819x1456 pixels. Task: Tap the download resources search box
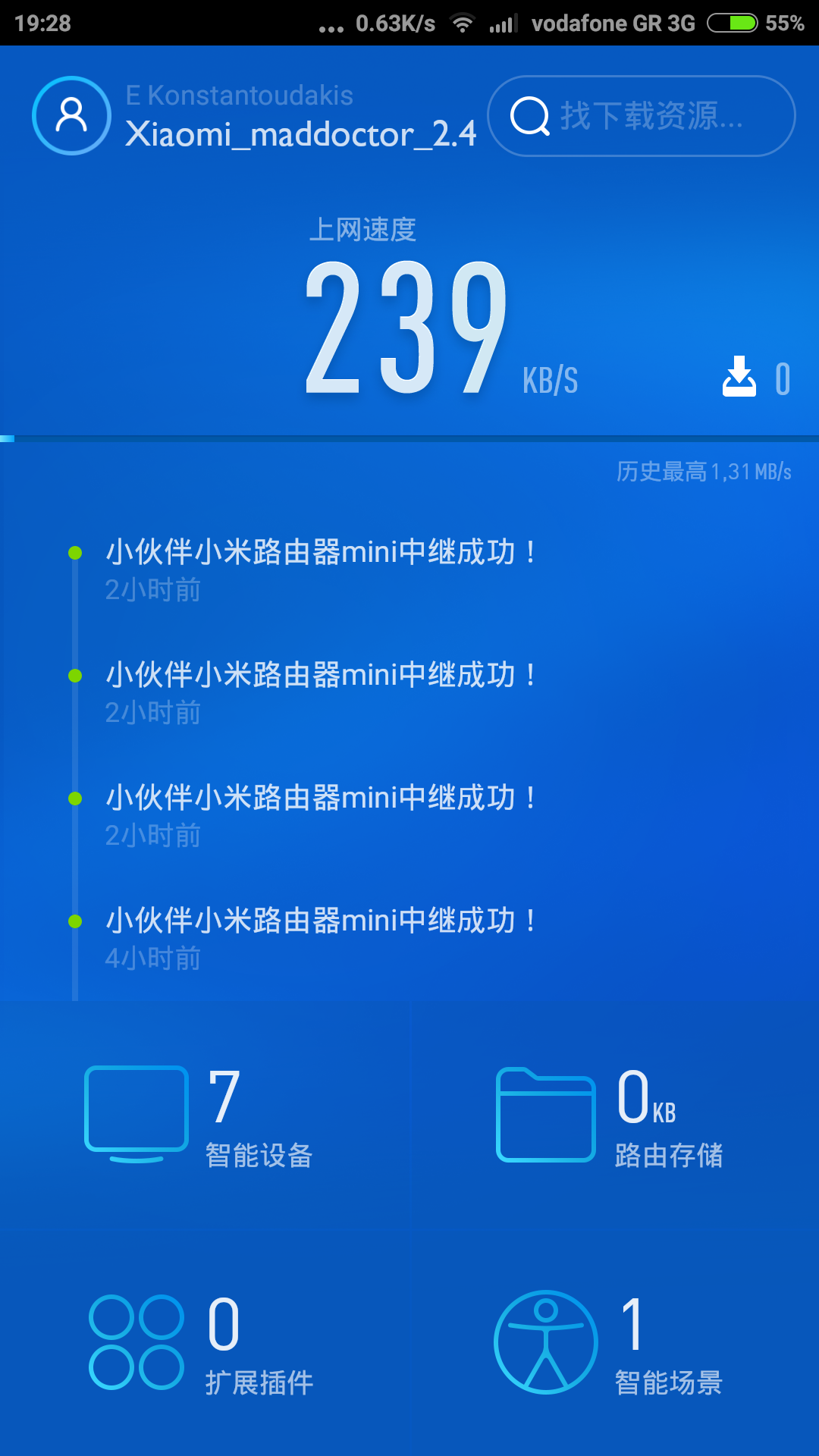click(641, 116)
